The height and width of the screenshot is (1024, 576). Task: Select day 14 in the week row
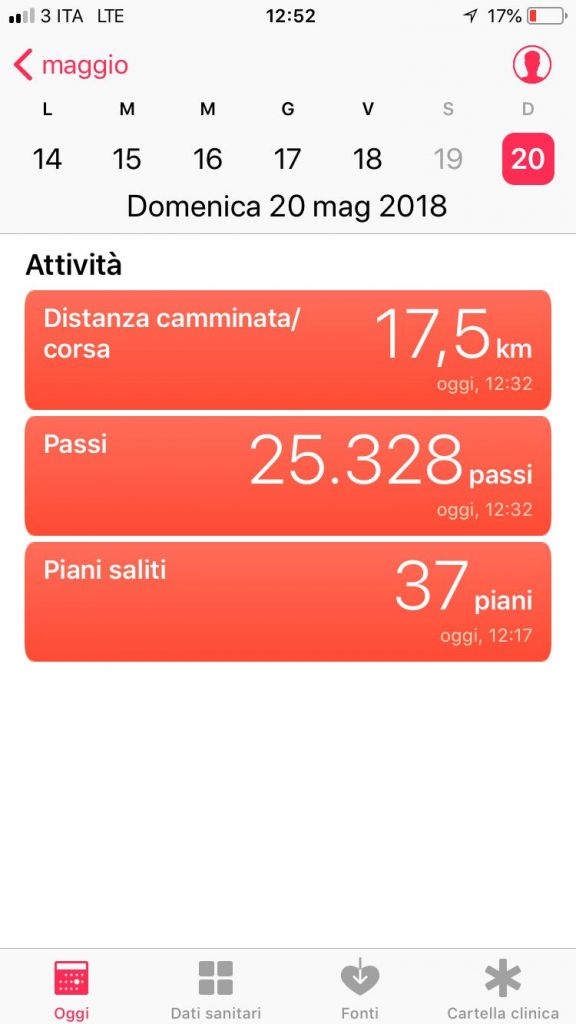click(x=47, y=159)
